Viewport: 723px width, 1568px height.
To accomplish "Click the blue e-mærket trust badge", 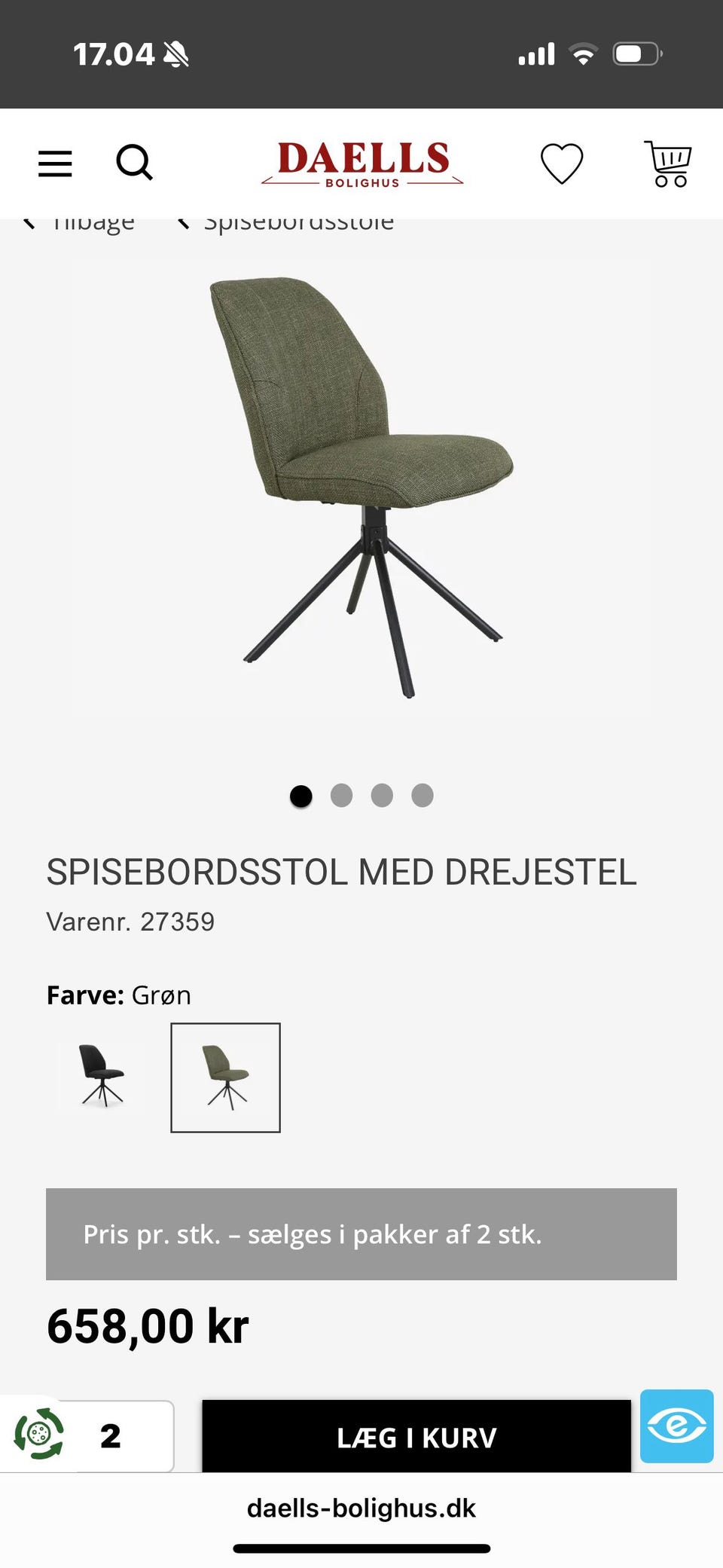I will point(676,1435).
